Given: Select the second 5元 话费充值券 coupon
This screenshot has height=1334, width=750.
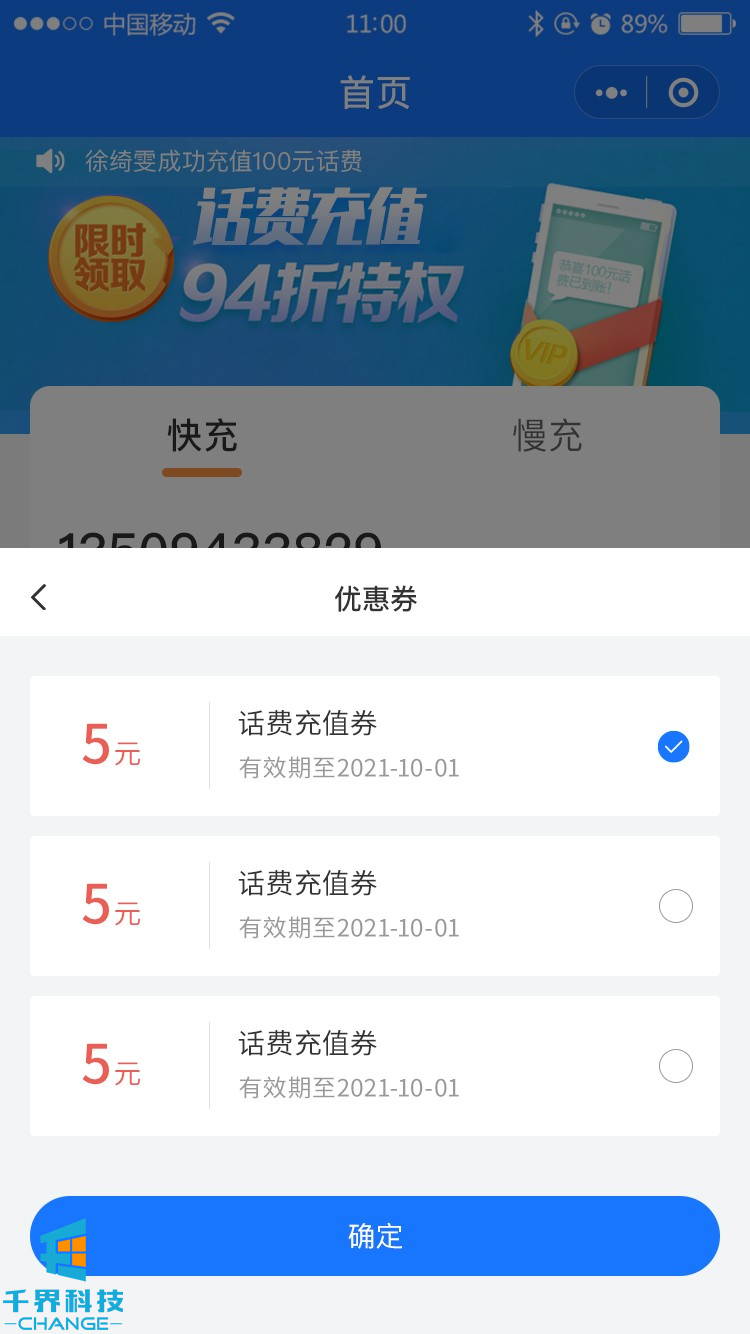Looking at the screenshot, I should click(x=675, y=907).
